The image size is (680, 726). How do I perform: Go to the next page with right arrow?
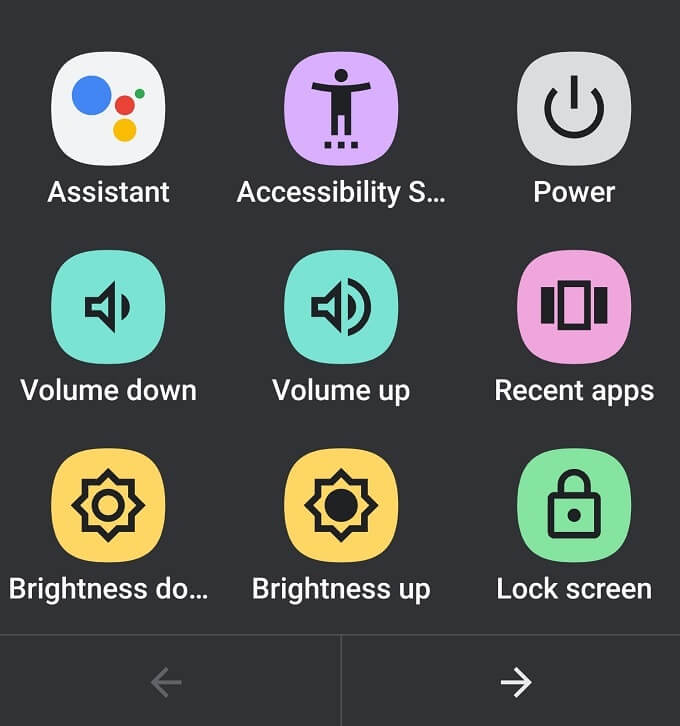click(516, 682)
